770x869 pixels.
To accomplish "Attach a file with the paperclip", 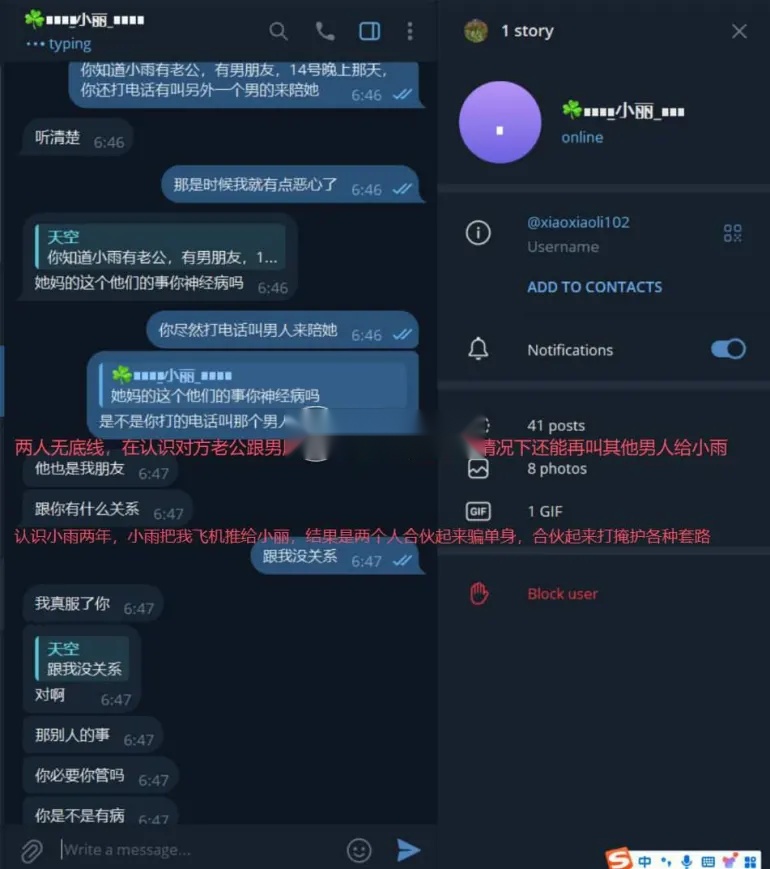I will (32, 850).
